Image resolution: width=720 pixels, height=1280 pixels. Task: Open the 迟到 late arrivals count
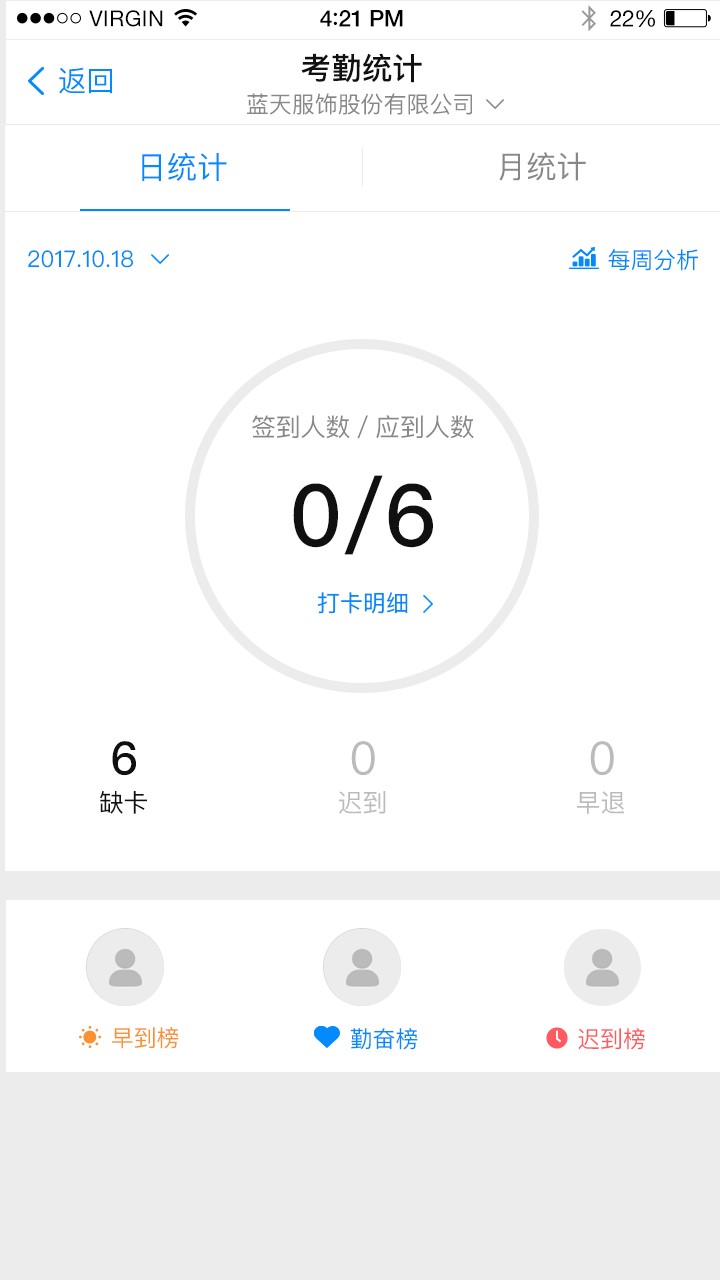tap(362, 777)
